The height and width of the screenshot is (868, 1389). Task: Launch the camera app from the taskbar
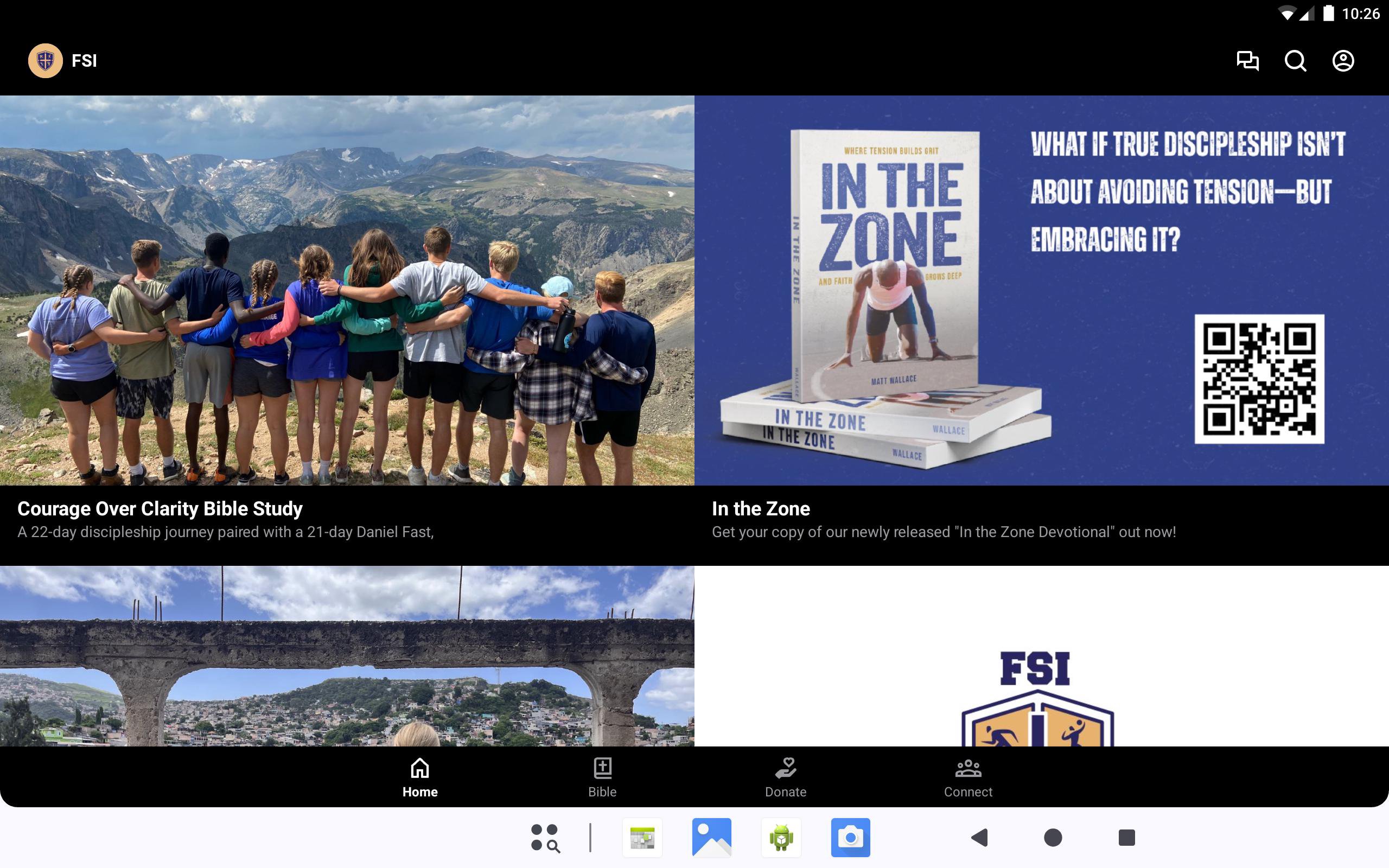pyautogui.click(x=850, y=838)
